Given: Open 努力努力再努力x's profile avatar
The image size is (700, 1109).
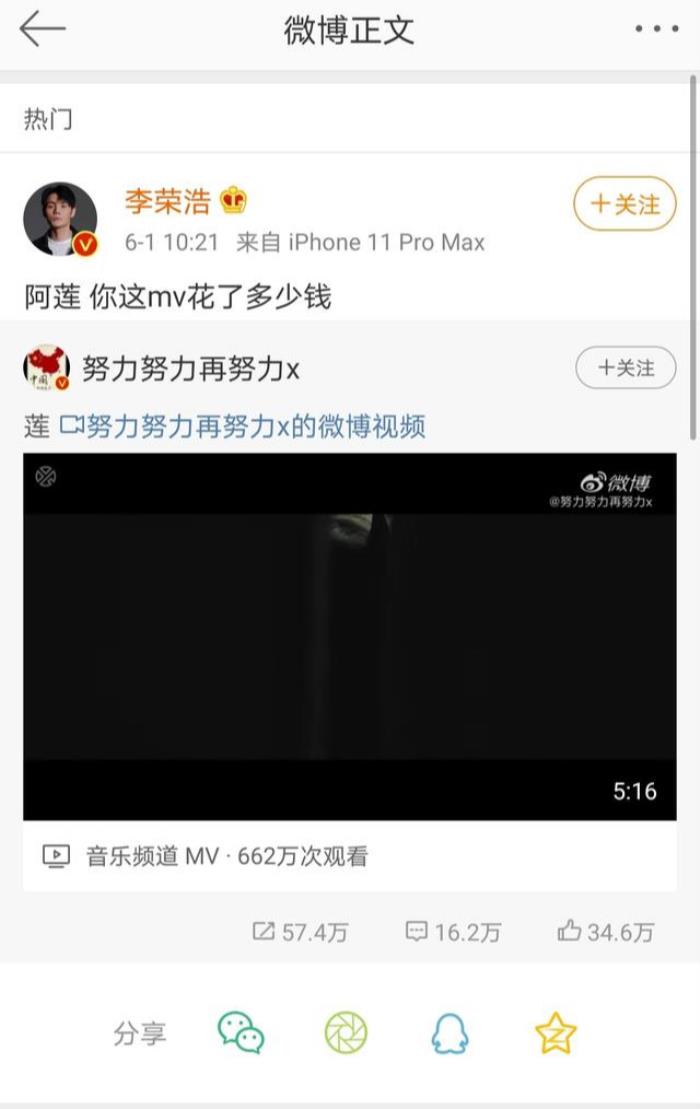Looking at the screenshot, I should tap(46, 368).
